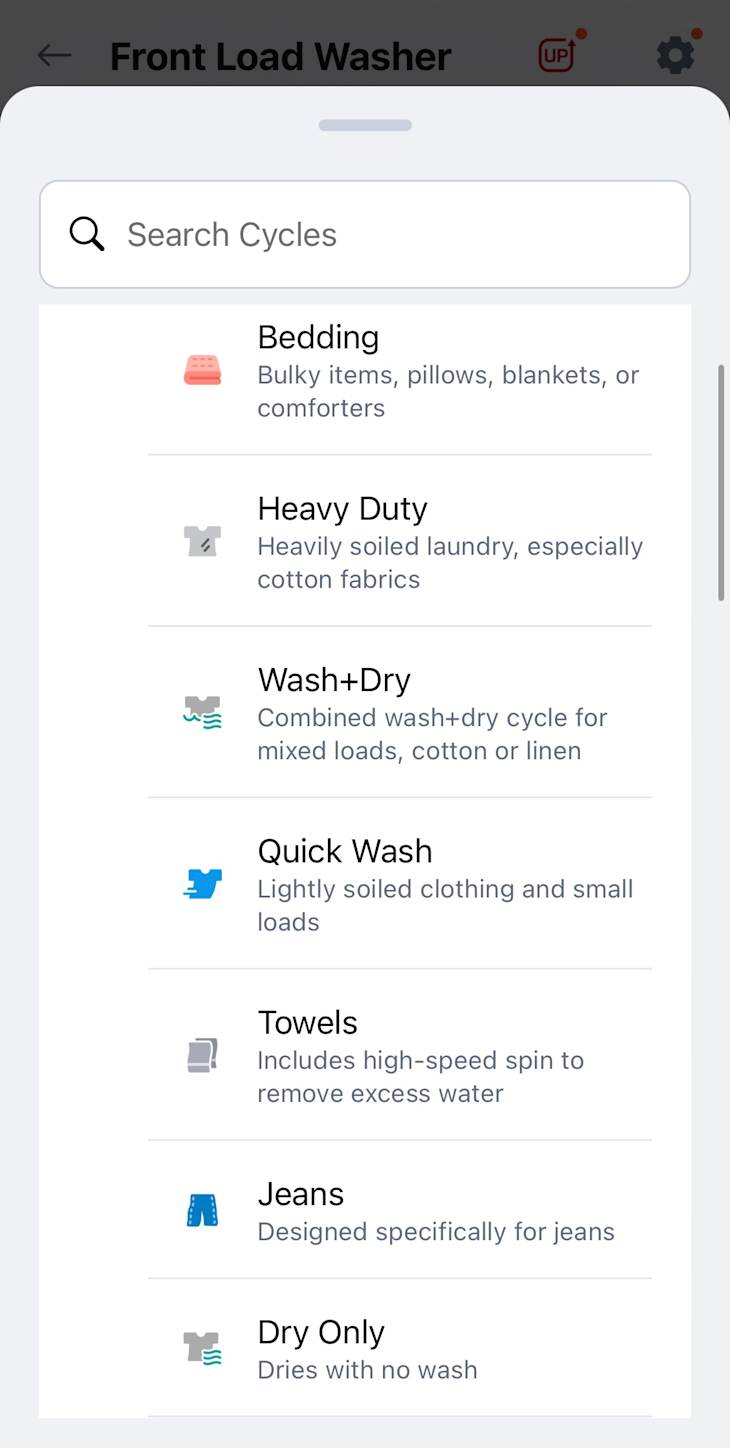The height and width of the screenshot is (1448, 730).
Task: Click the Heavy Duty shirt icon
Action: coord(202,540)
